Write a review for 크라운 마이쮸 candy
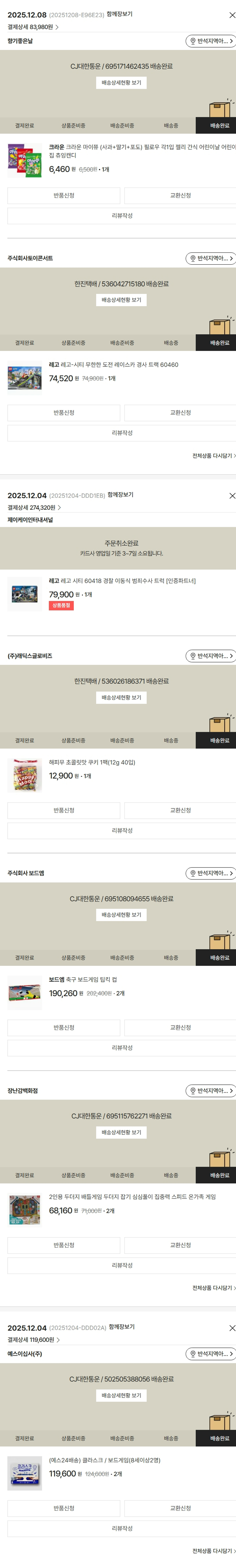This screenshot has height=1568, width=236. pyautogui.click(x=122, y=216)
